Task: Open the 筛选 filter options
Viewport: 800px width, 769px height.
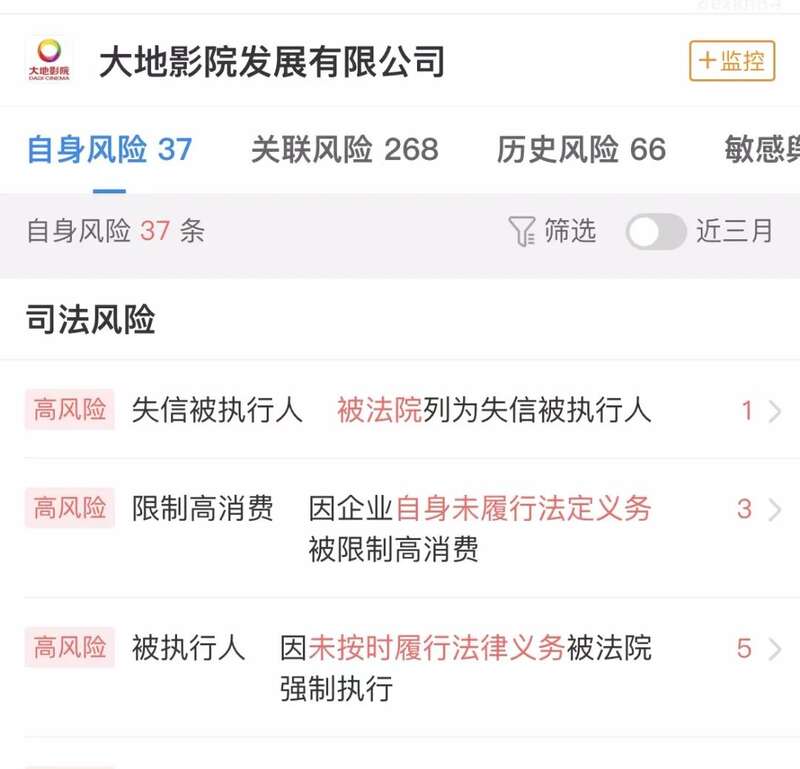Action: [x=552, y=231]
